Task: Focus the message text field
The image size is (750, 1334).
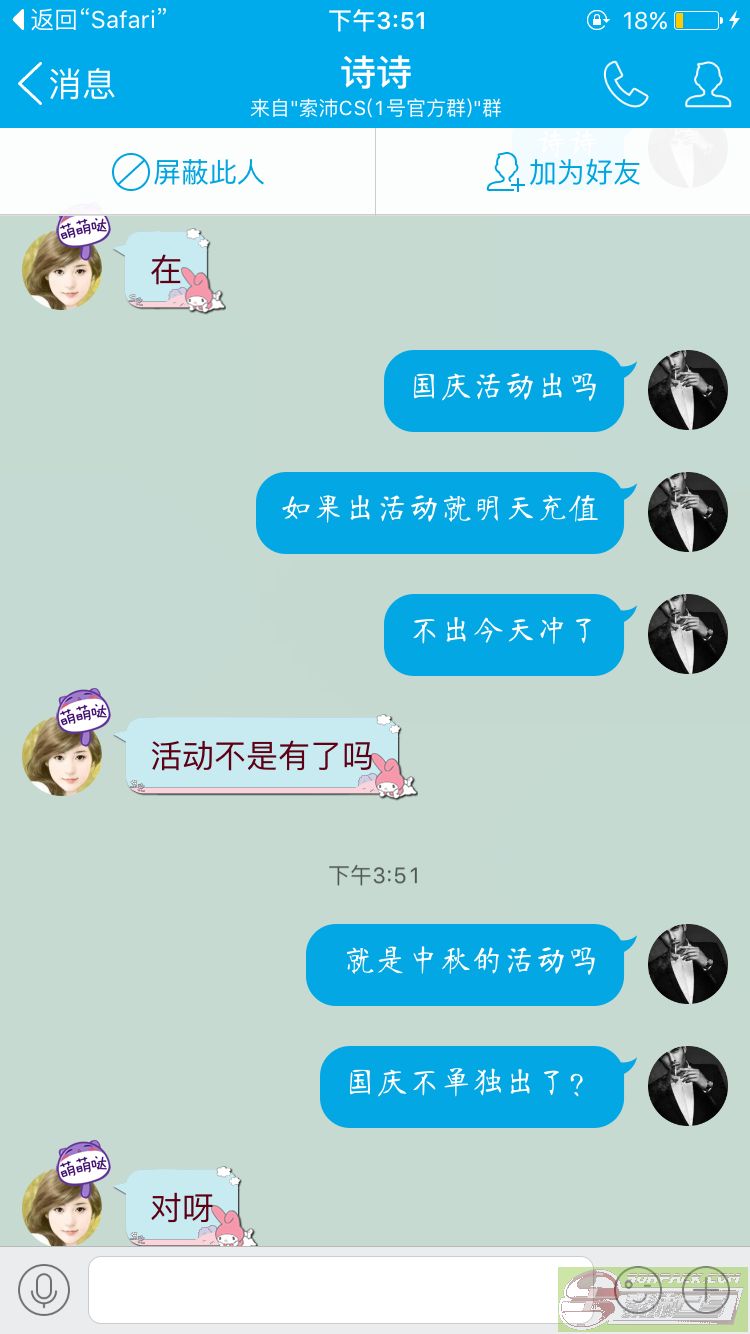Action: 340,1289
